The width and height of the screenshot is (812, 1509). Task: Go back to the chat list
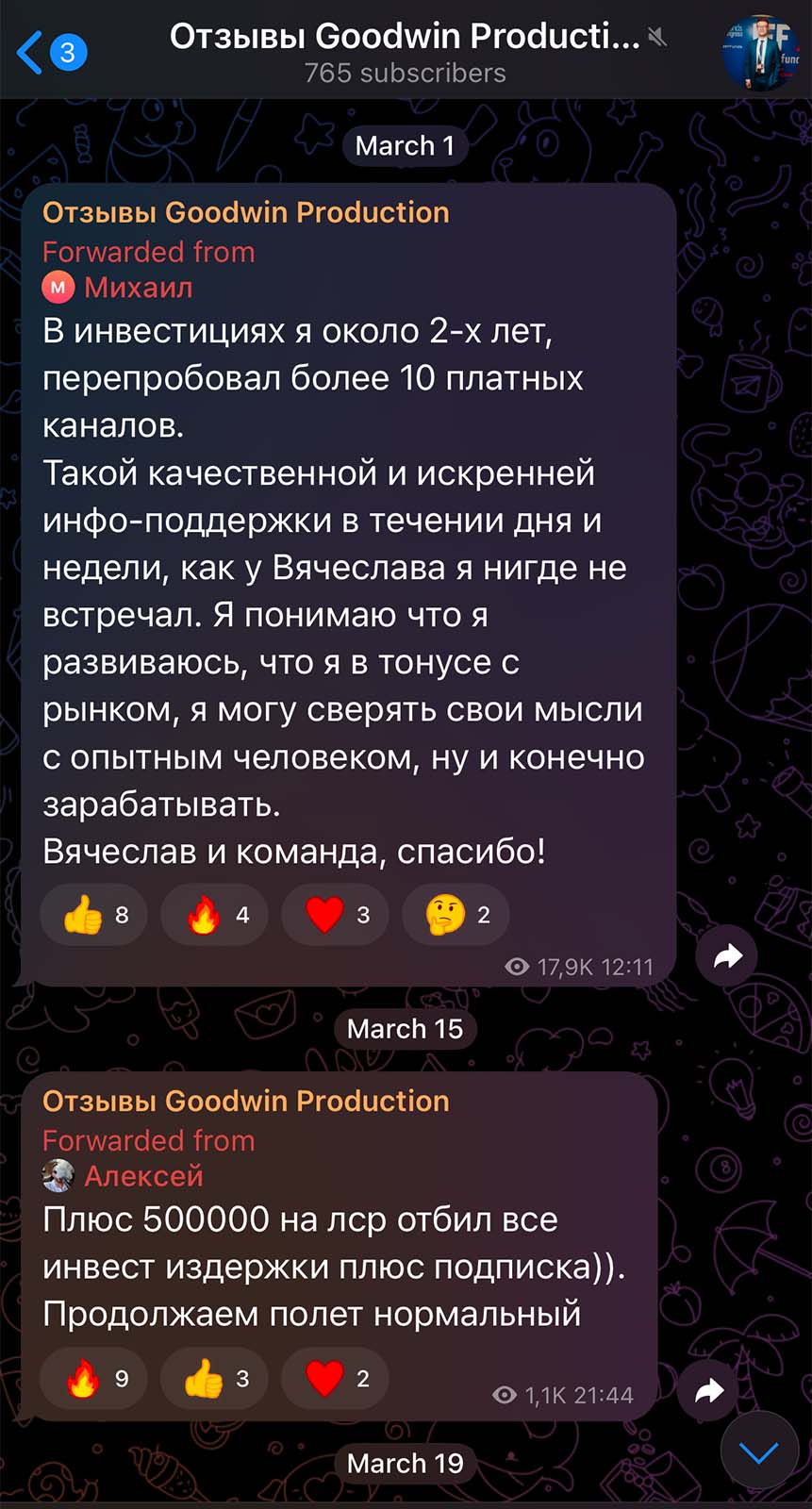click(x=49, y=52)
